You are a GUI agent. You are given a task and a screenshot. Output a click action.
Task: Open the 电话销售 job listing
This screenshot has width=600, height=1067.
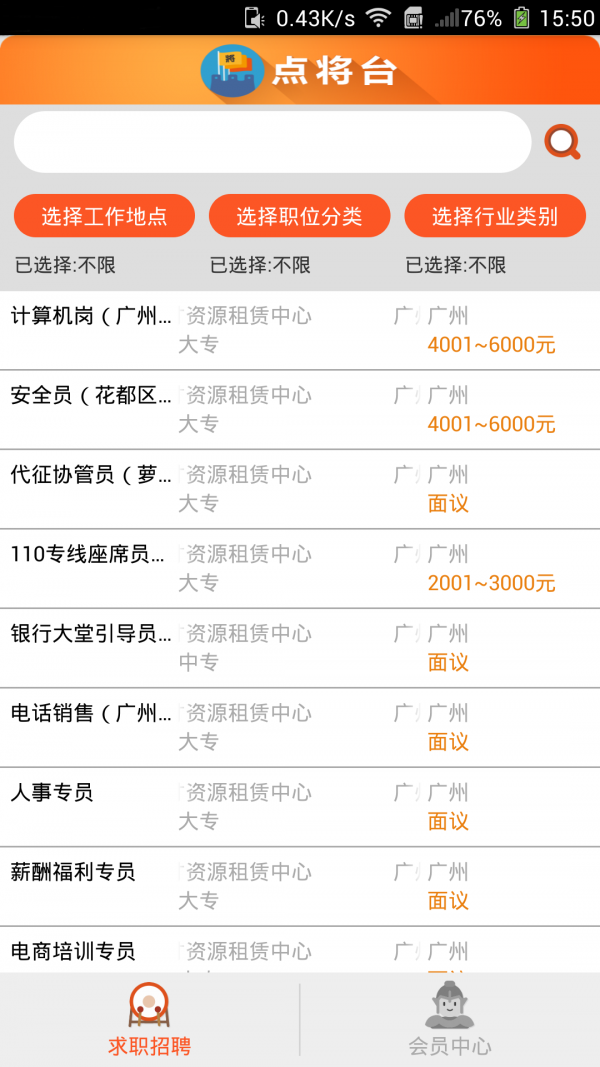300,727
